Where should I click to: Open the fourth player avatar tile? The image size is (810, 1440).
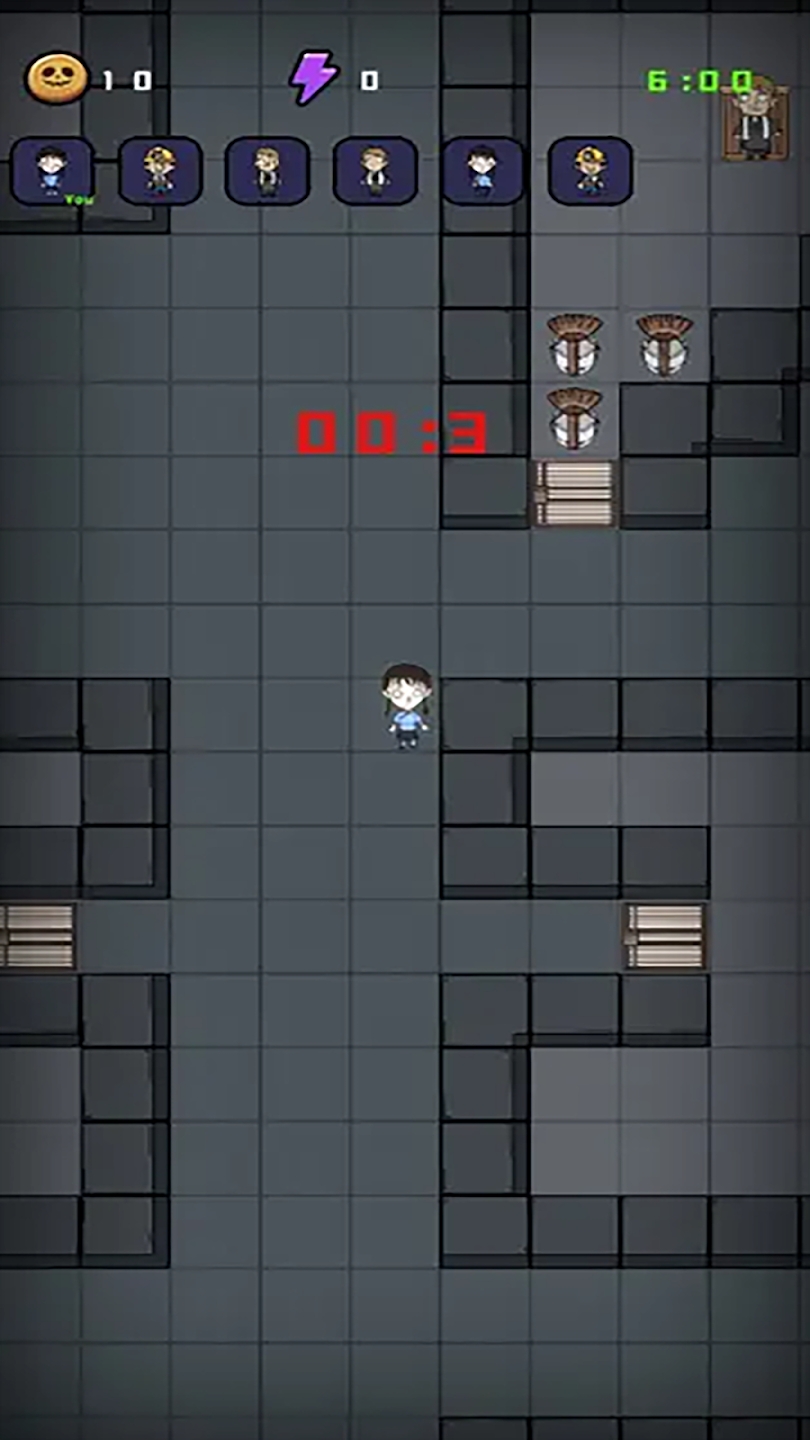click(375, 171)
